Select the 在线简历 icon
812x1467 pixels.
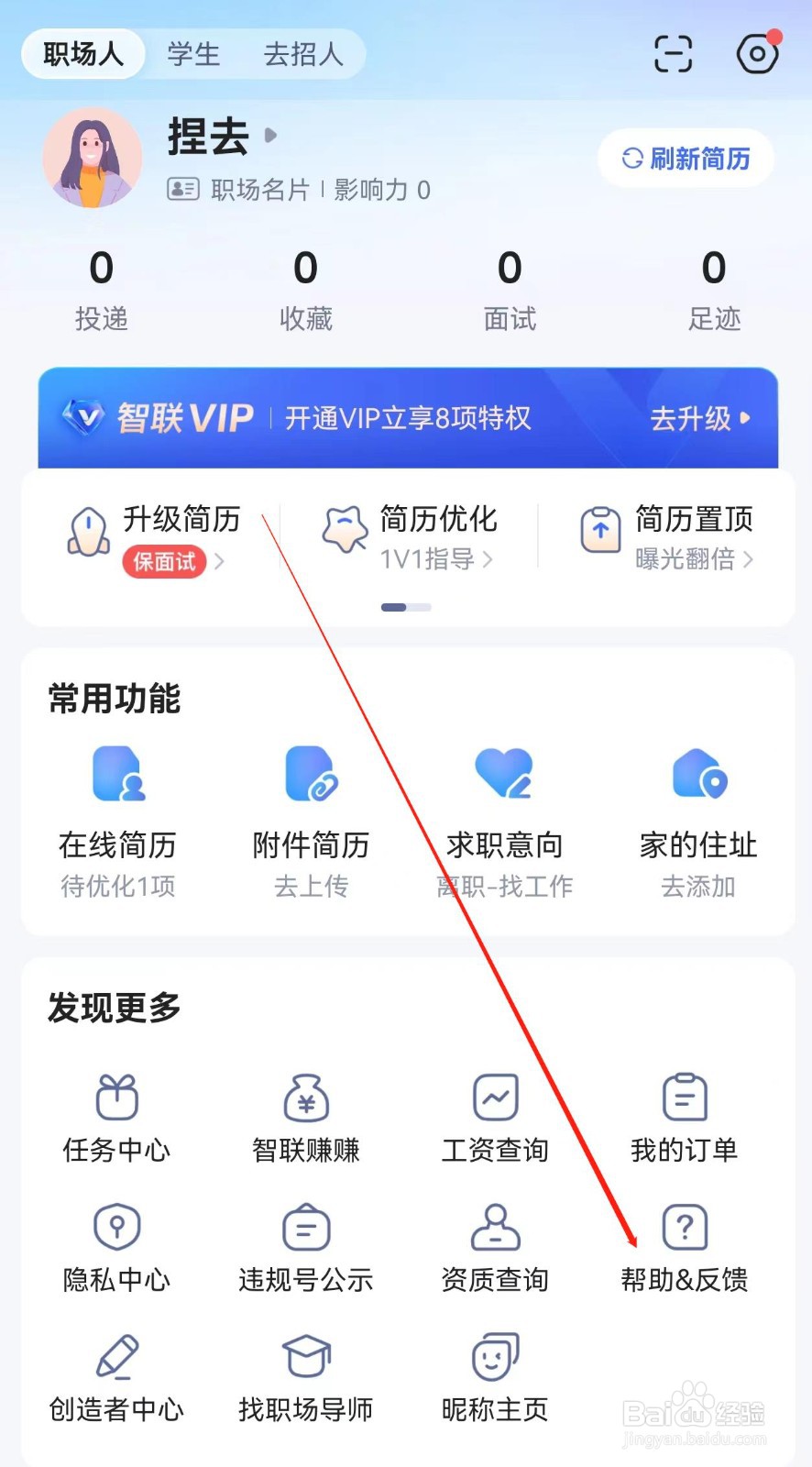[116, 775]
